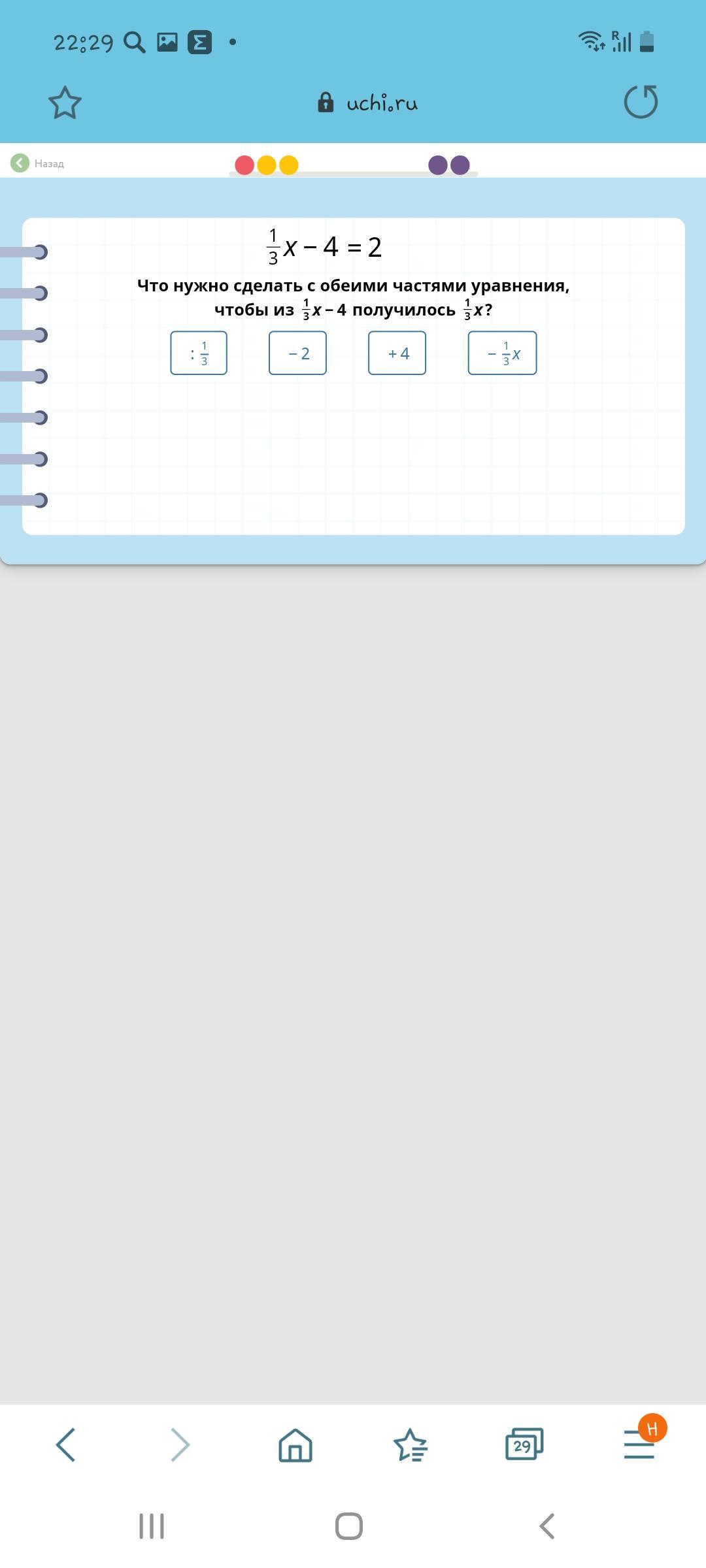Screen dimensions: 706x1568
Task: Open the browser hamburger menu
Action: click(639, 1445)
